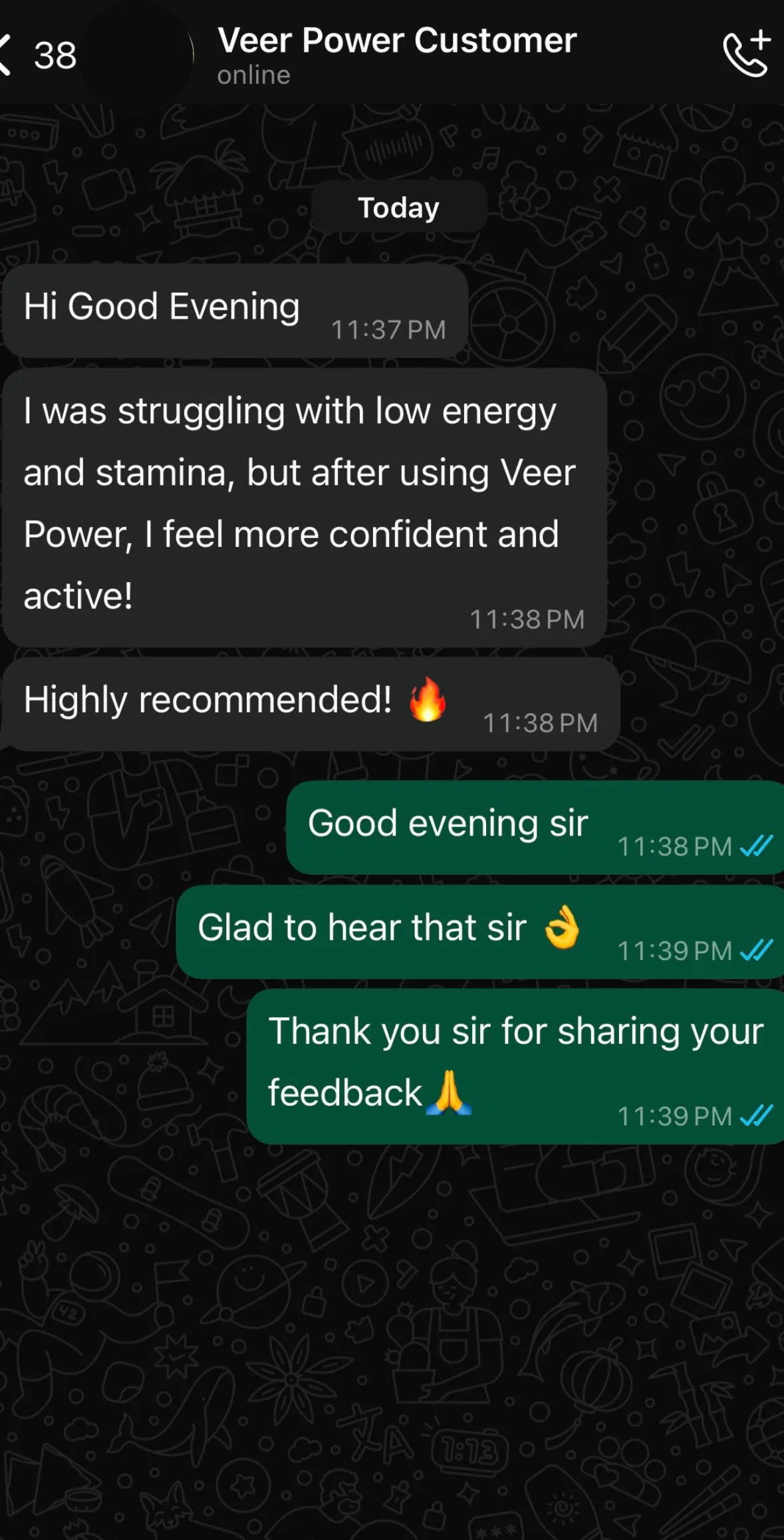Open the contact's profile picture

[138, 56]
